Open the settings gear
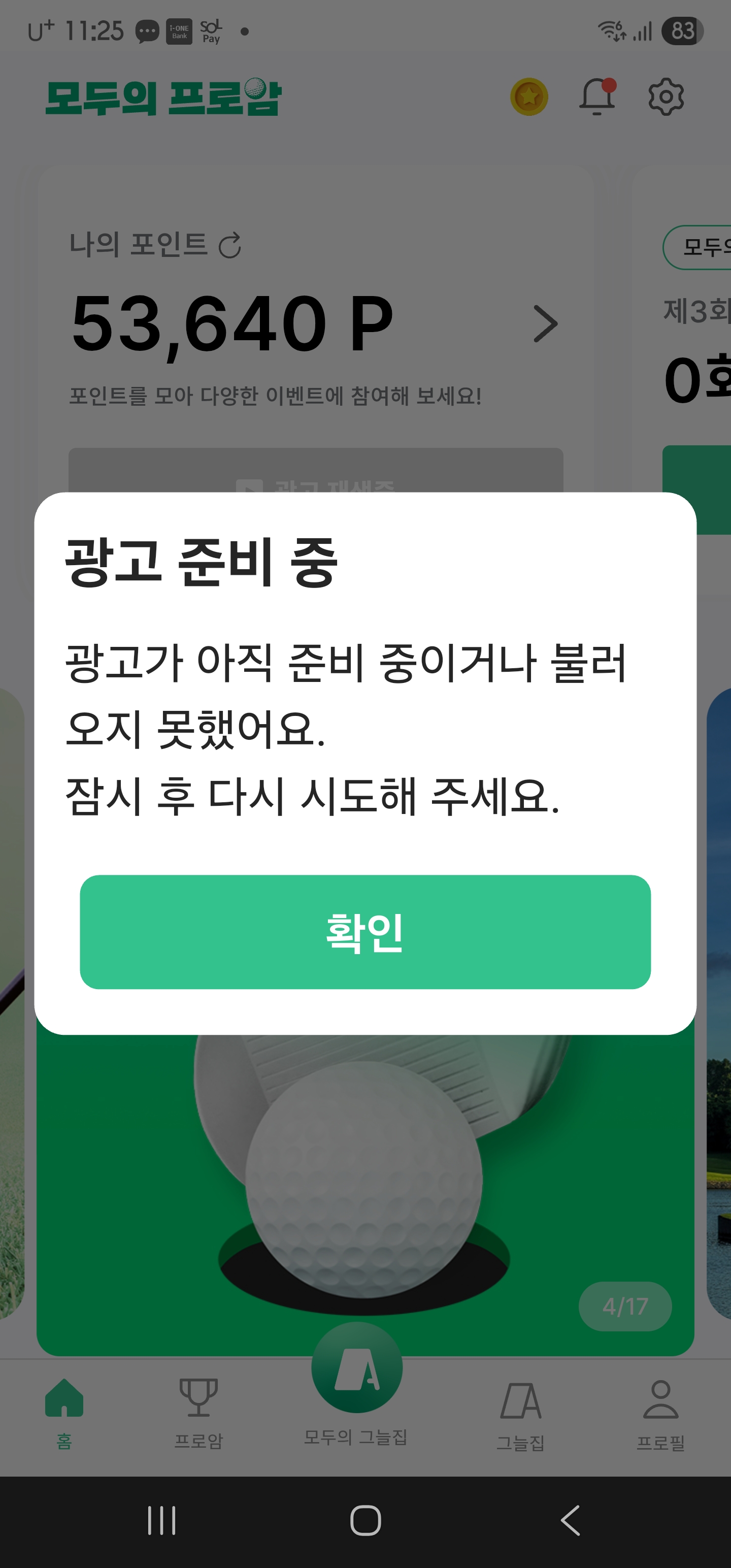 tap(666, 97)
